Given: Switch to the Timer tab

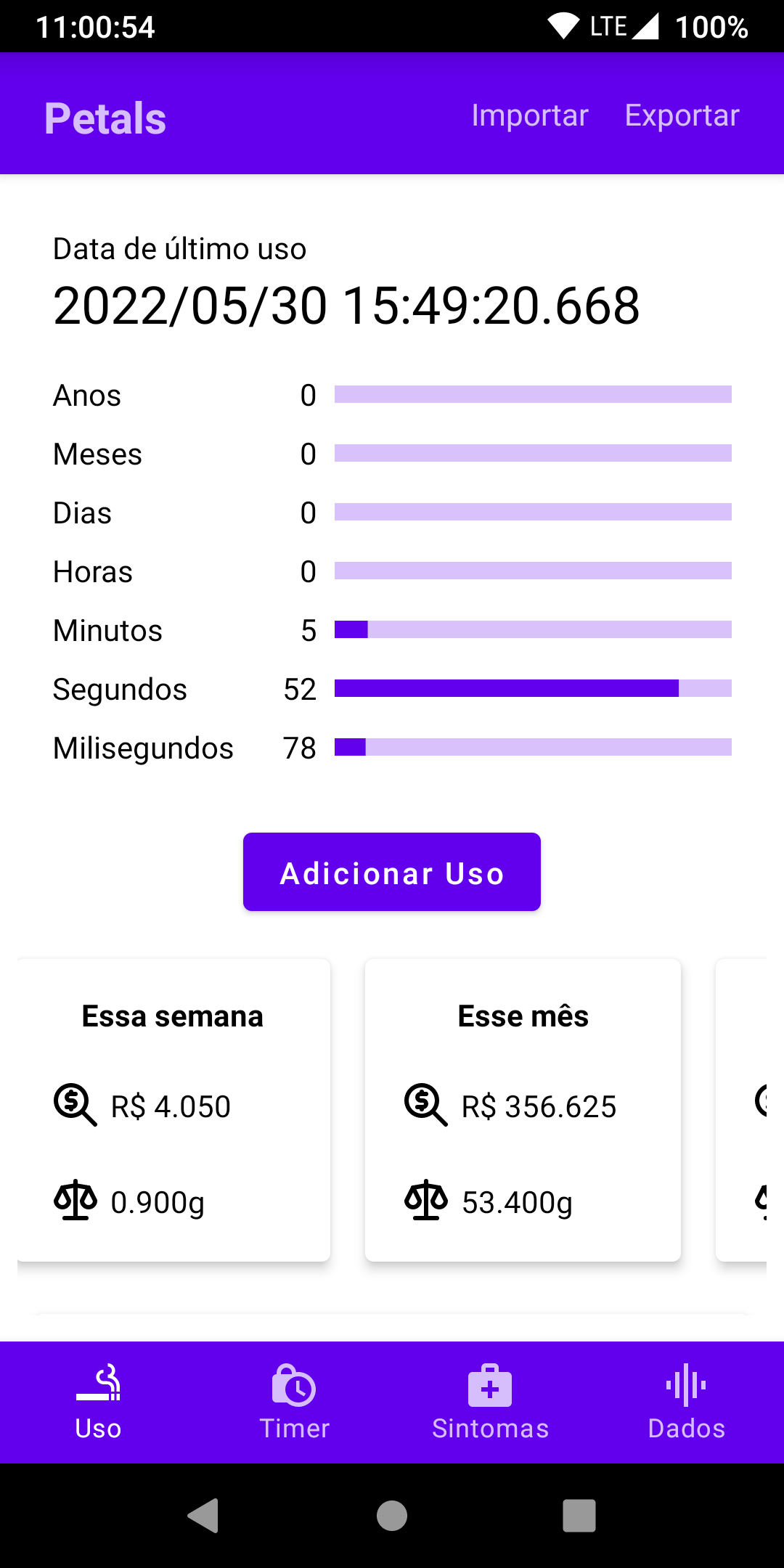Looking at the screenshot, I should [294, 1402].
